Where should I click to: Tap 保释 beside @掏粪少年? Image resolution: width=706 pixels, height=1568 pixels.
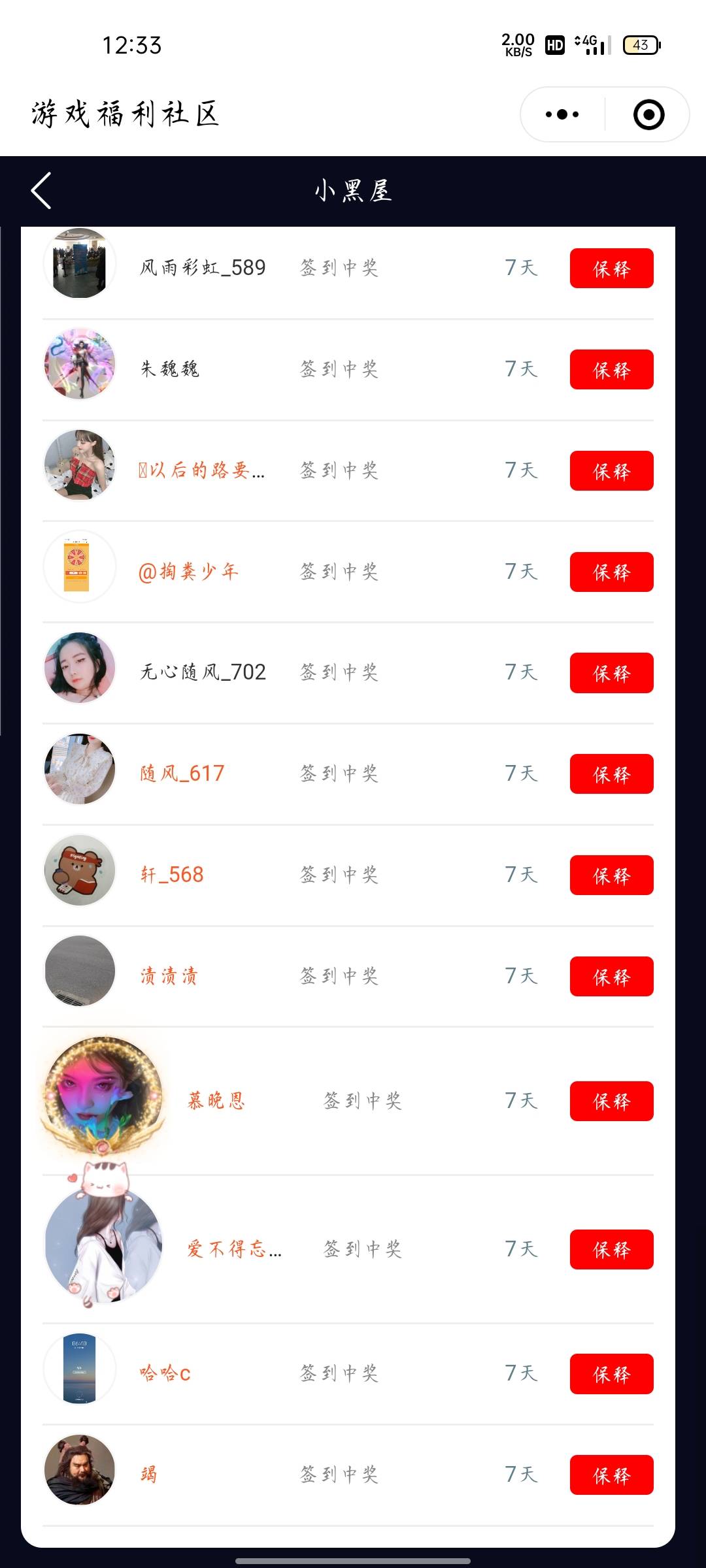tap(611, 572)
